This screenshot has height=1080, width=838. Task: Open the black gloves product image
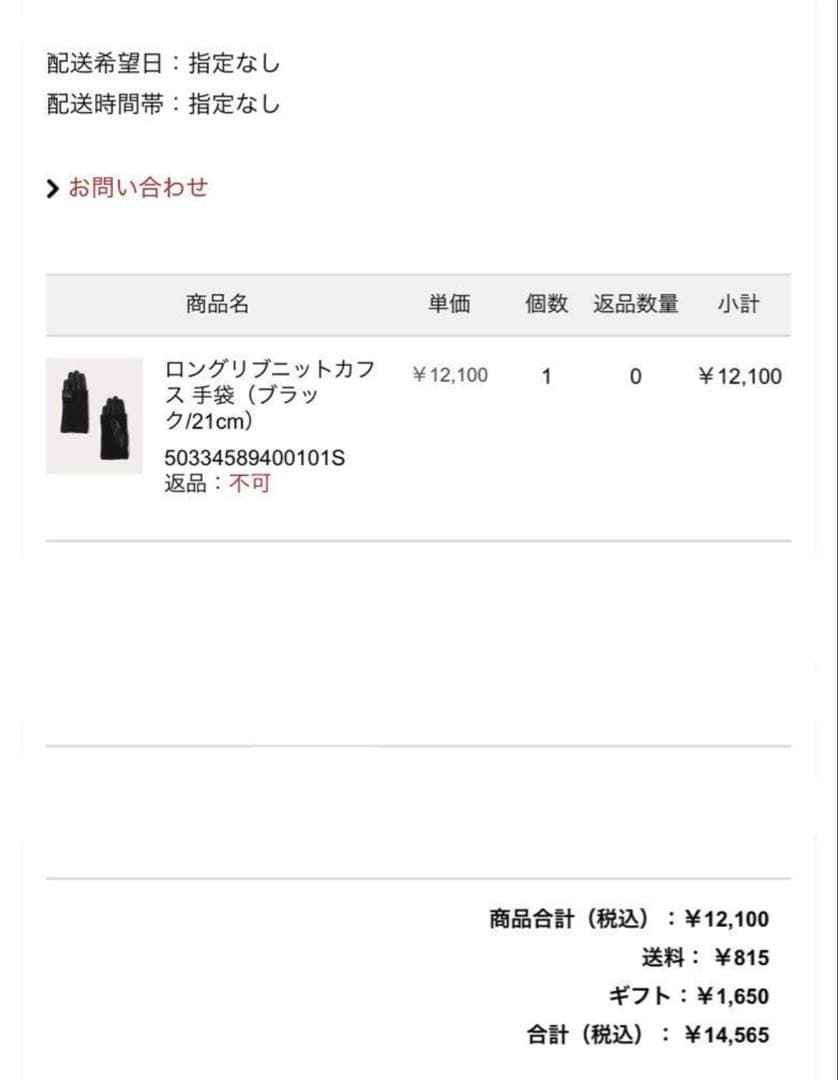click(x=94, y=415)
